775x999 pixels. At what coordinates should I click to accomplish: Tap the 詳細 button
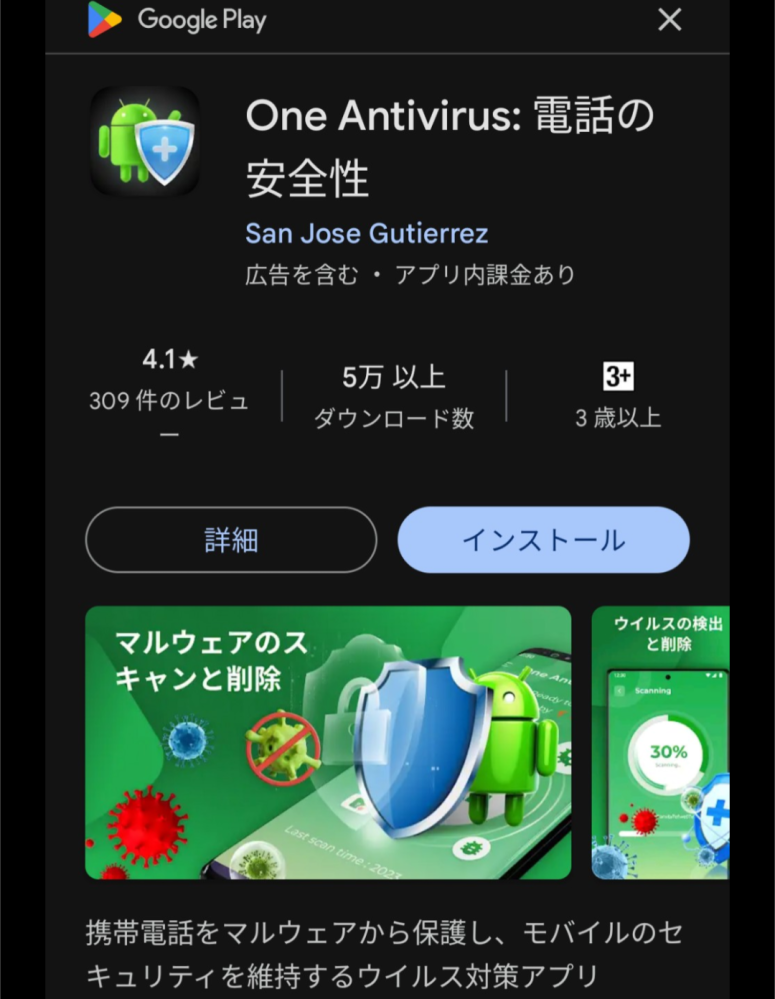point(231,540)
